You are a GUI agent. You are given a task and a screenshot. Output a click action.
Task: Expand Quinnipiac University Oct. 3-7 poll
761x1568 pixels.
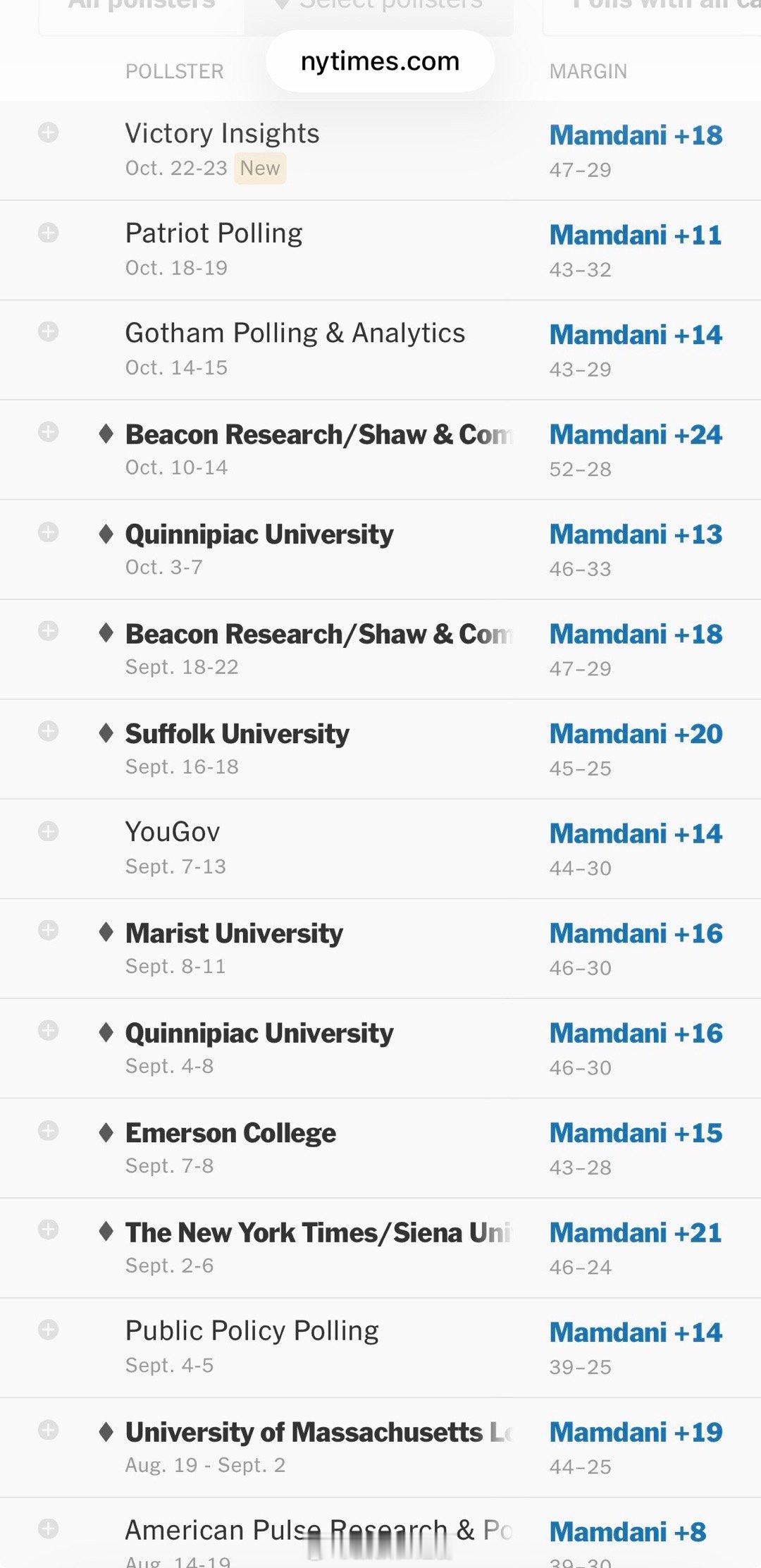(48, 532)
